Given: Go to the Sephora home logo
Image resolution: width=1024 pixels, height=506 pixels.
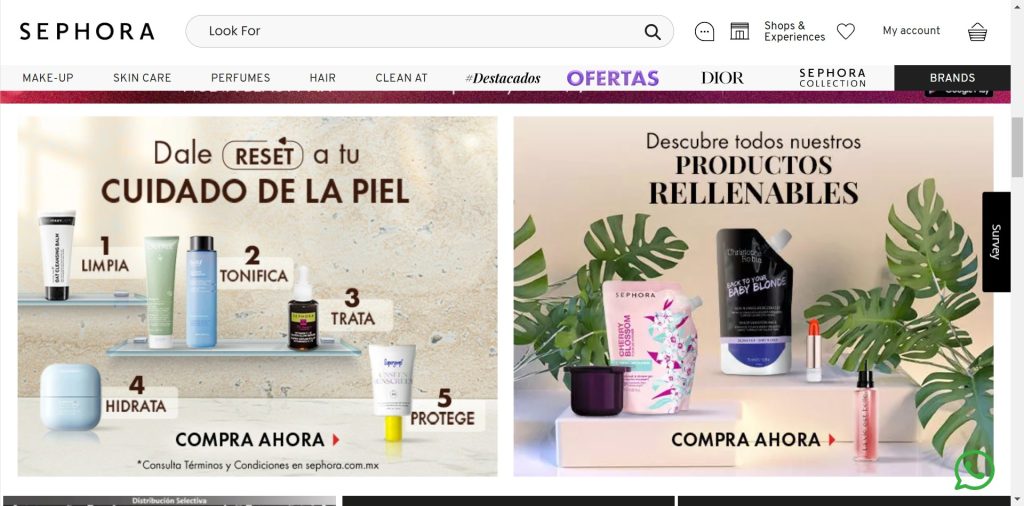Looking at the screenshot, I should point(87,31).
